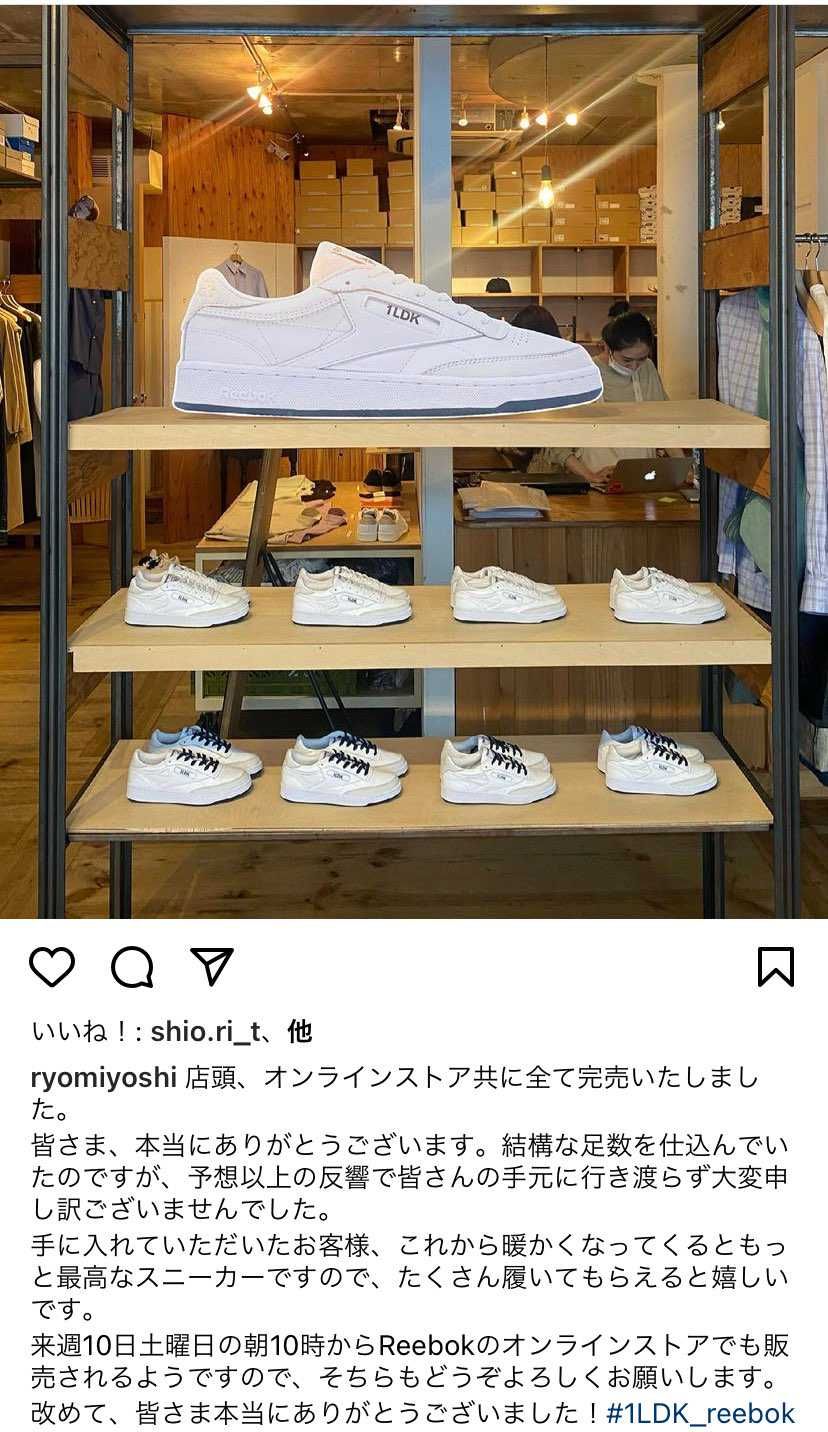This screenshot has height=1432, width=828.
Task: Tap the sneaker shelf post photo
Action: click(414, 460)
